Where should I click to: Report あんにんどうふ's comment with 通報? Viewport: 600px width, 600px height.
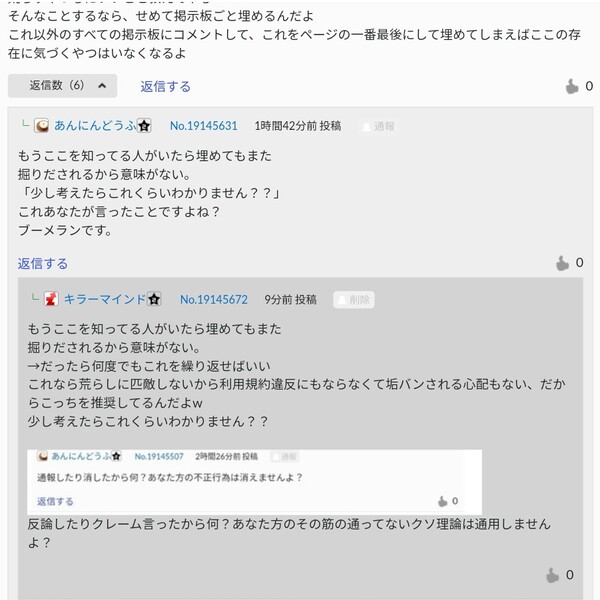(x=379, y=126)
